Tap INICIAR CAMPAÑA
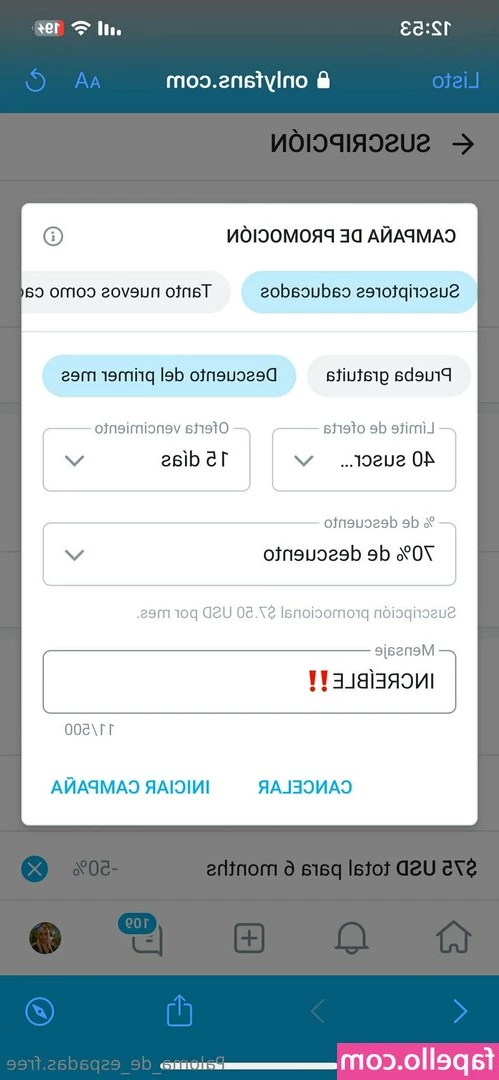Viewport: 499px width, 1080px height. [130, 787]
